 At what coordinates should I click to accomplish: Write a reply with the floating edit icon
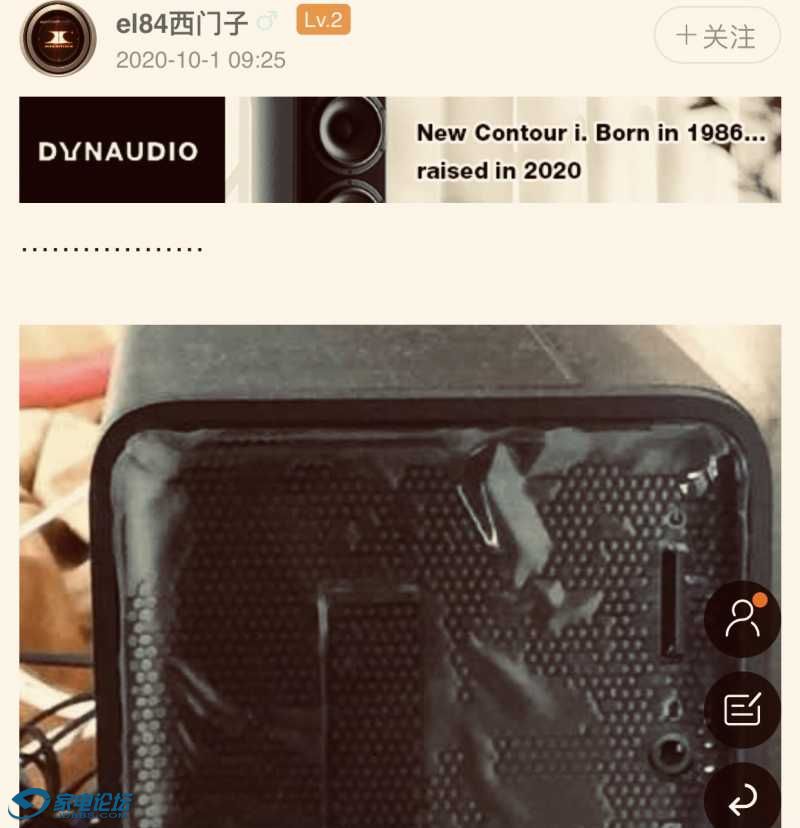pos(742,710)
